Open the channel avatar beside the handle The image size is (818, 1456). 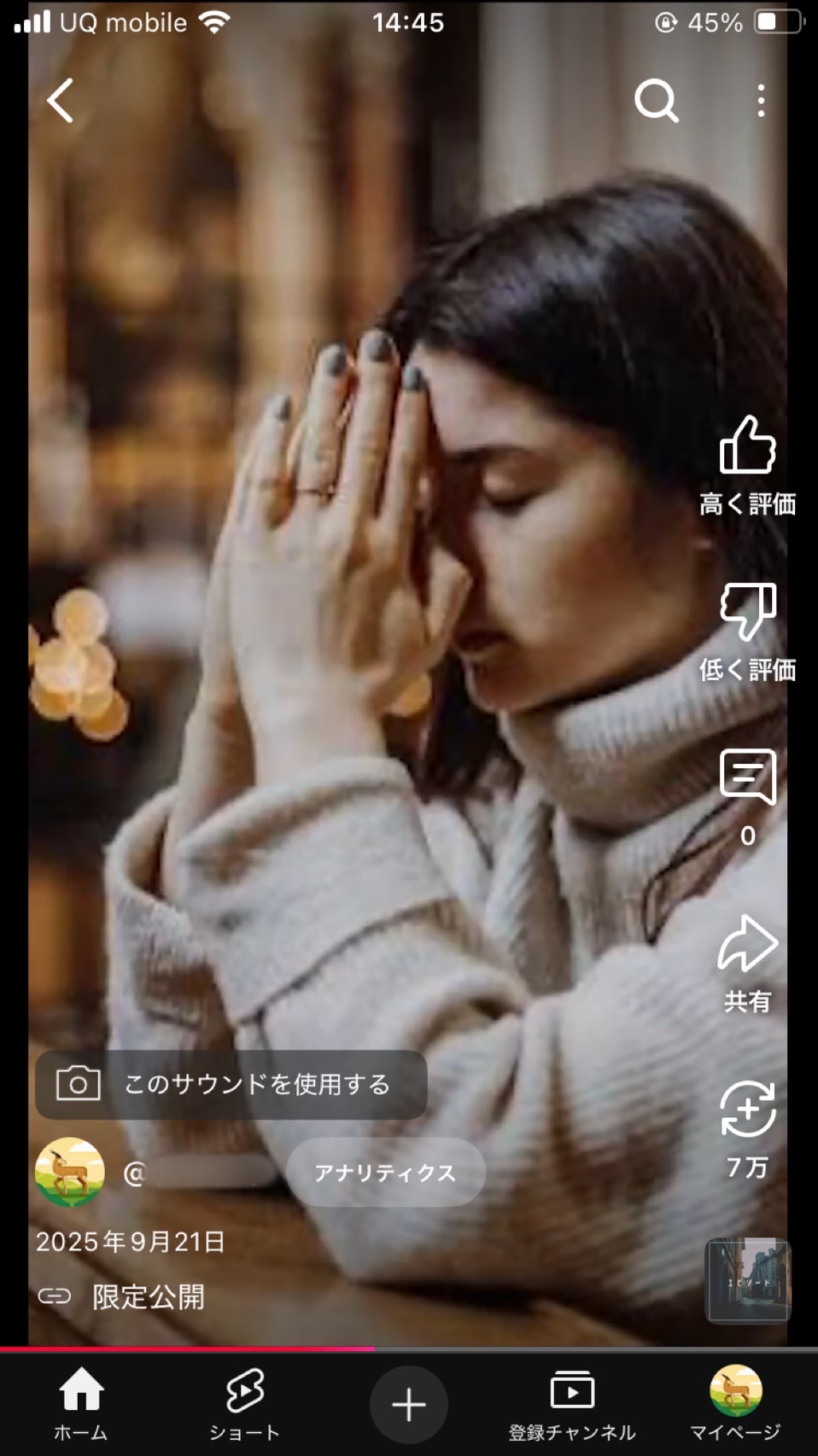(x=70, y=1173)
